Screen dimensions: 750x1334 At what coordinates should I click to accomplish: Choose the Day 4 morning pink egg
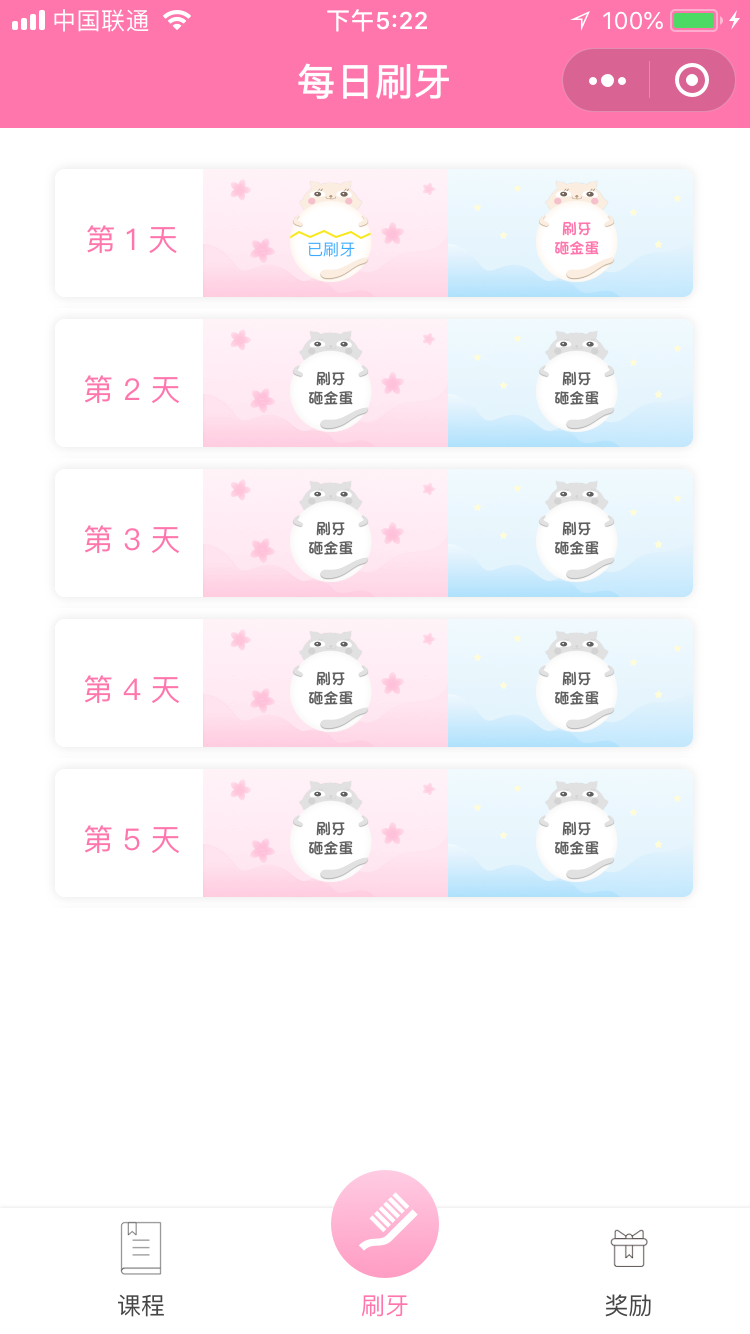pos(331,683)
